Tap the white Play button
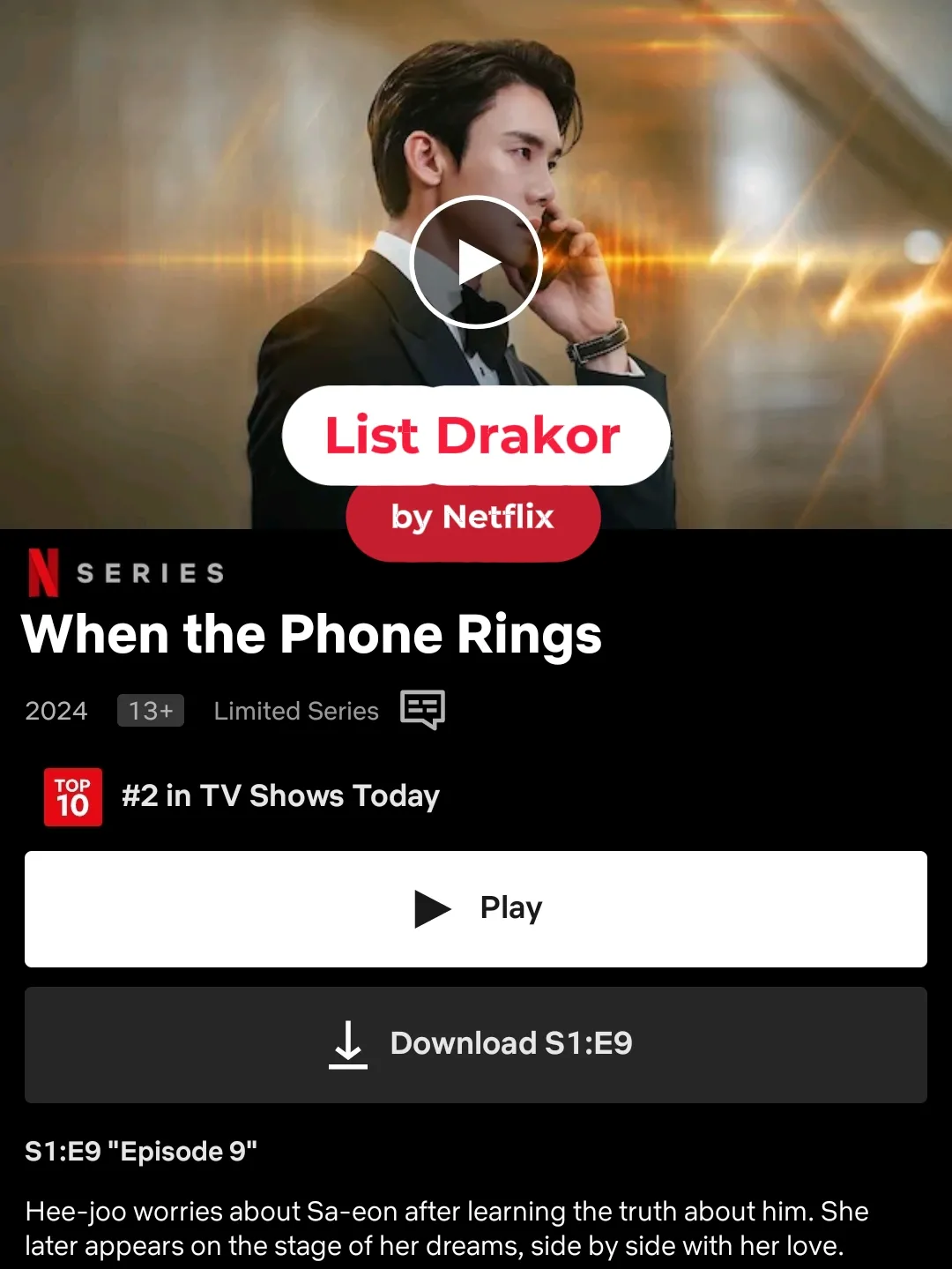This screenshot has width=952, height=1269. (476, 908)
